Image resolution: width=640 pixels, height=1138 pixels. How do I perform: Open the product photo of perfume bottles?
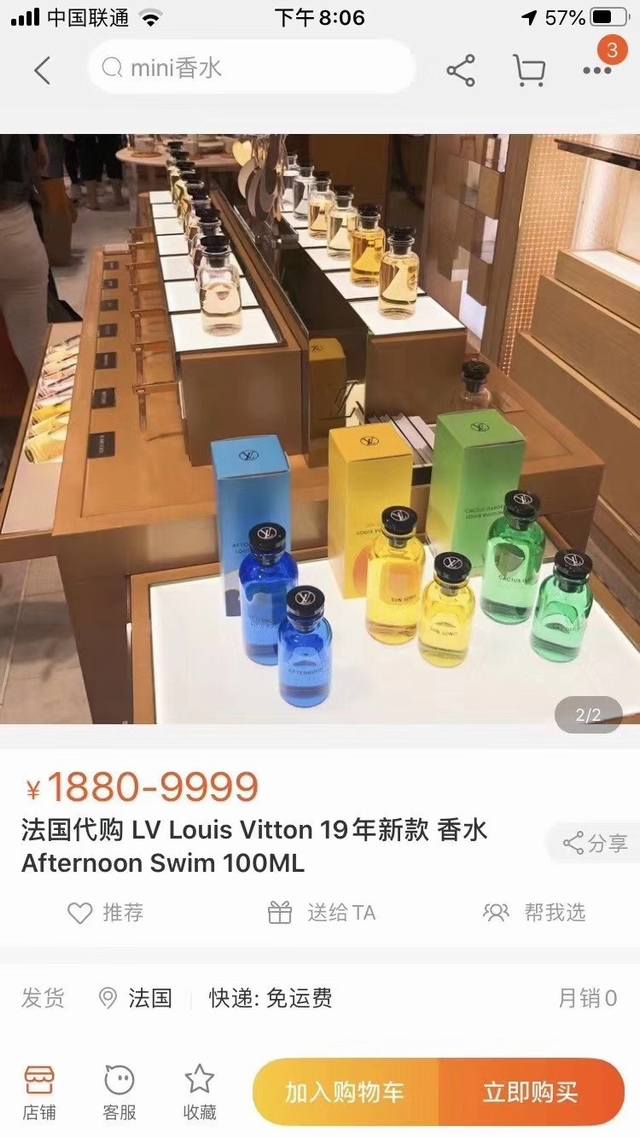[320, 428]
